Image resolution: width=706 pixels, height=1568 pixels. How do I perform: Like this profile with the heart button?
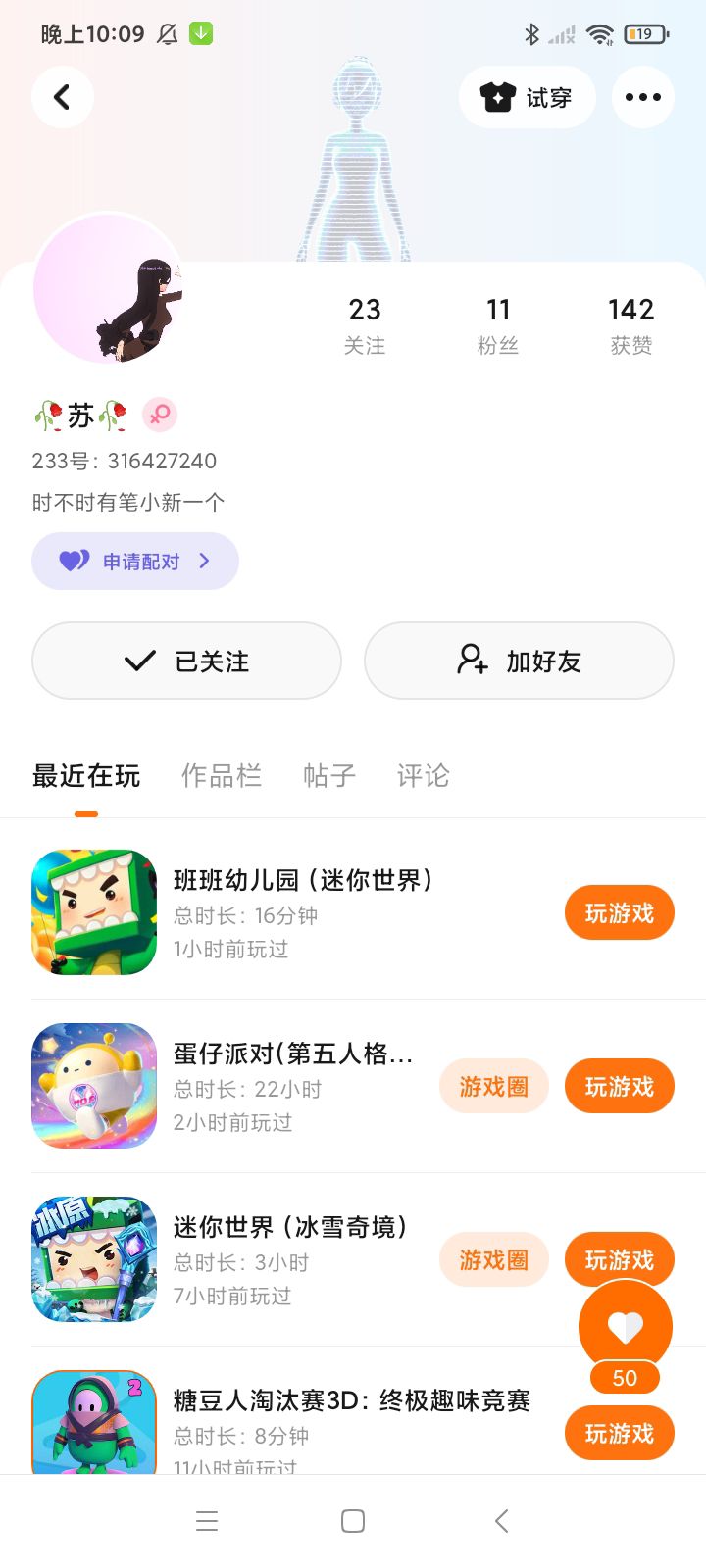pyautogui.click(x=626, y=1326)
